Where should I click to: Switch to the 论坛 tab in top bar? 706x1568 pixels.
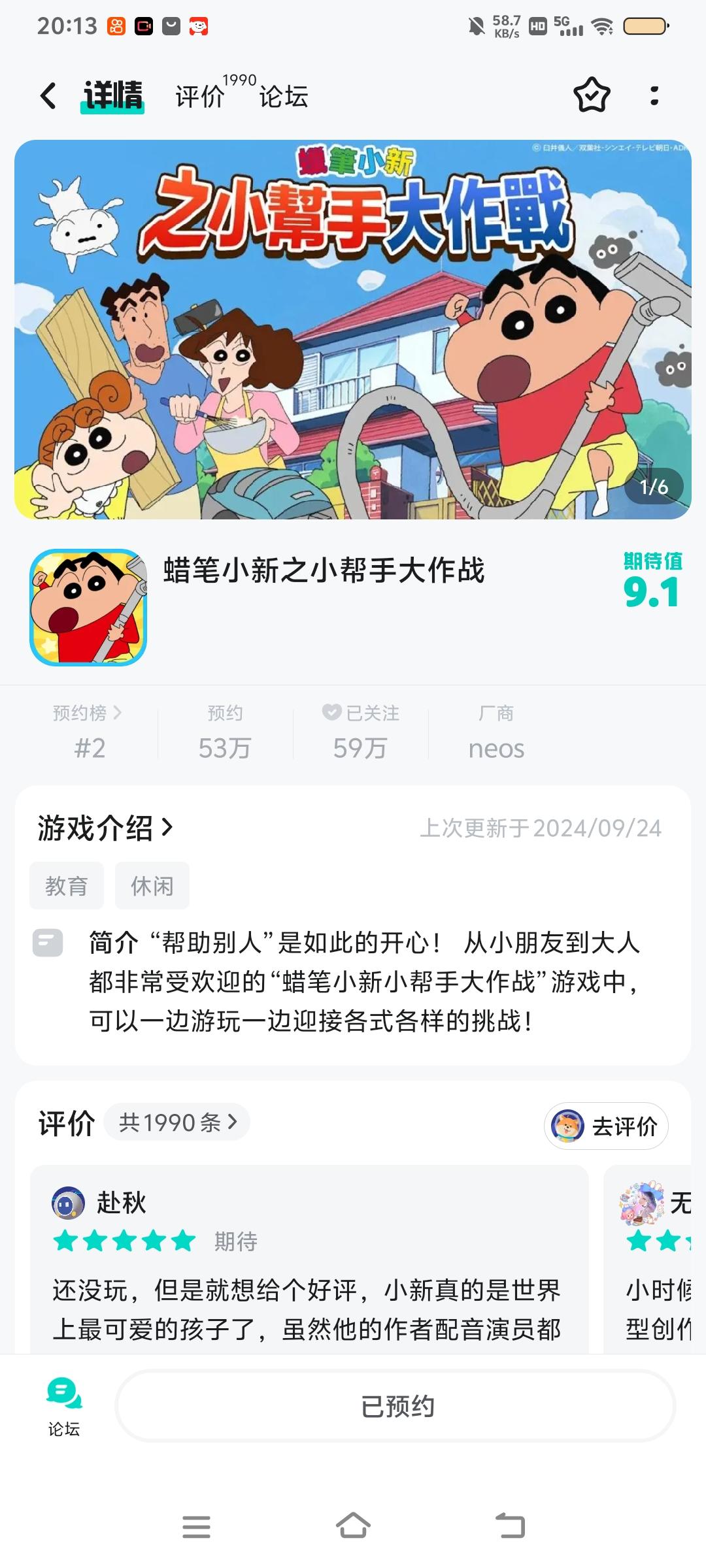(282, 96)
